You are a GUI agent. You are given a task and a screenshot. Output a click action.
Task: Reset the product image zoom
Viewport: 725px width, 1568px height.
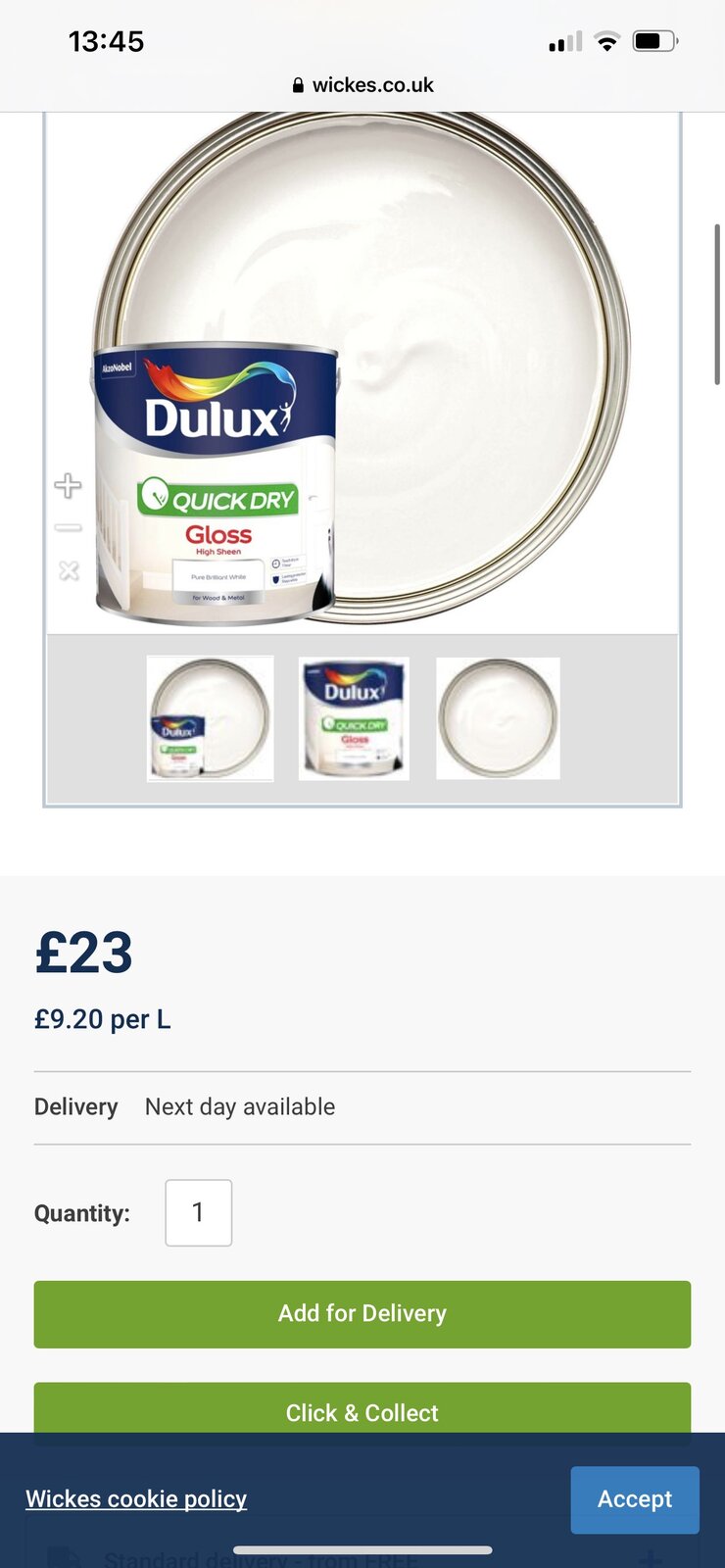point(68,570)
